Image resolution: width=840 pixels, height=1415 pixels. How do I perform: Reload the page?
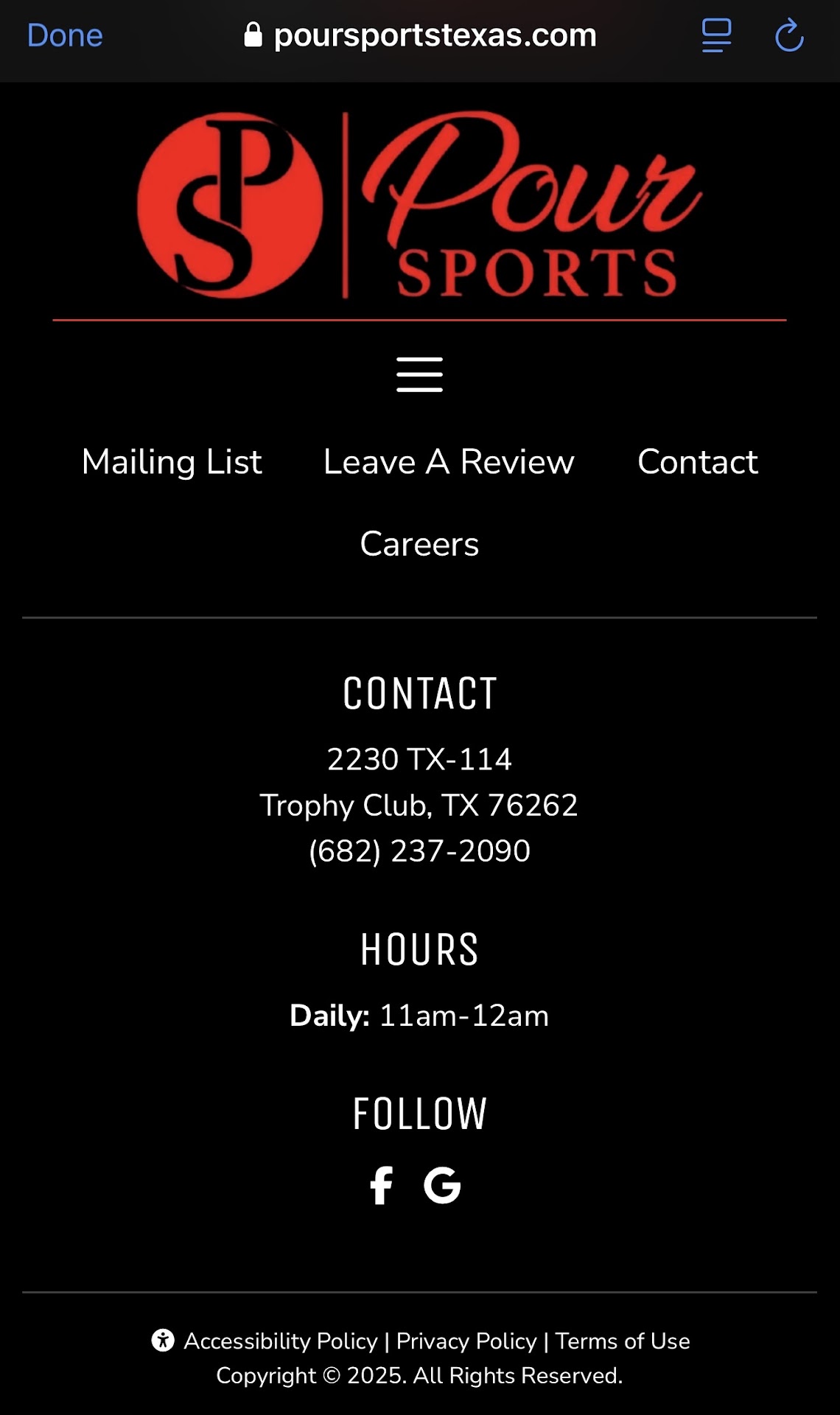[x=789, y=35]
